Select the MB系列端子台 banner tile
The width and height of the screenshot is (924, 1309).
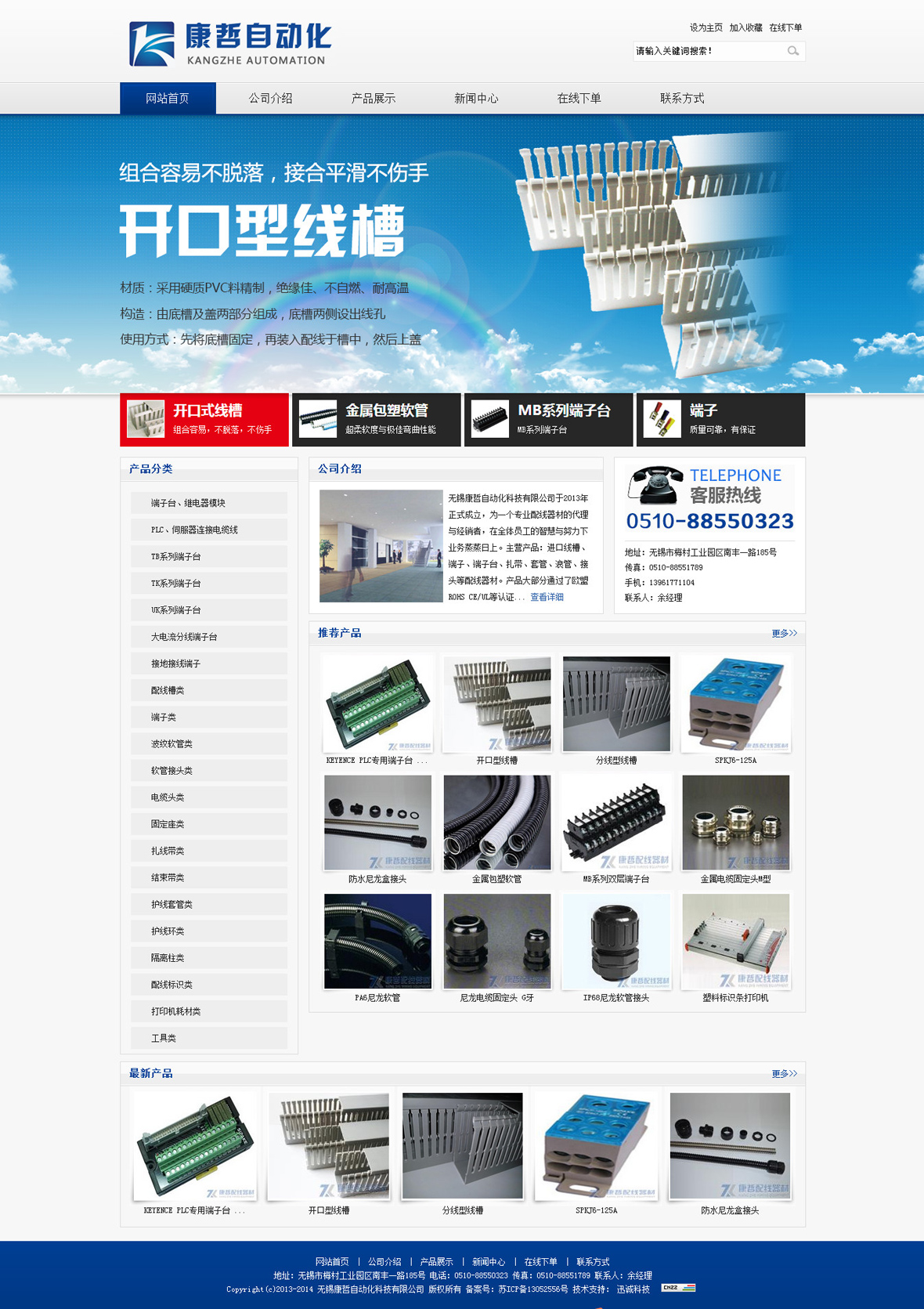(x=548, y=420)
